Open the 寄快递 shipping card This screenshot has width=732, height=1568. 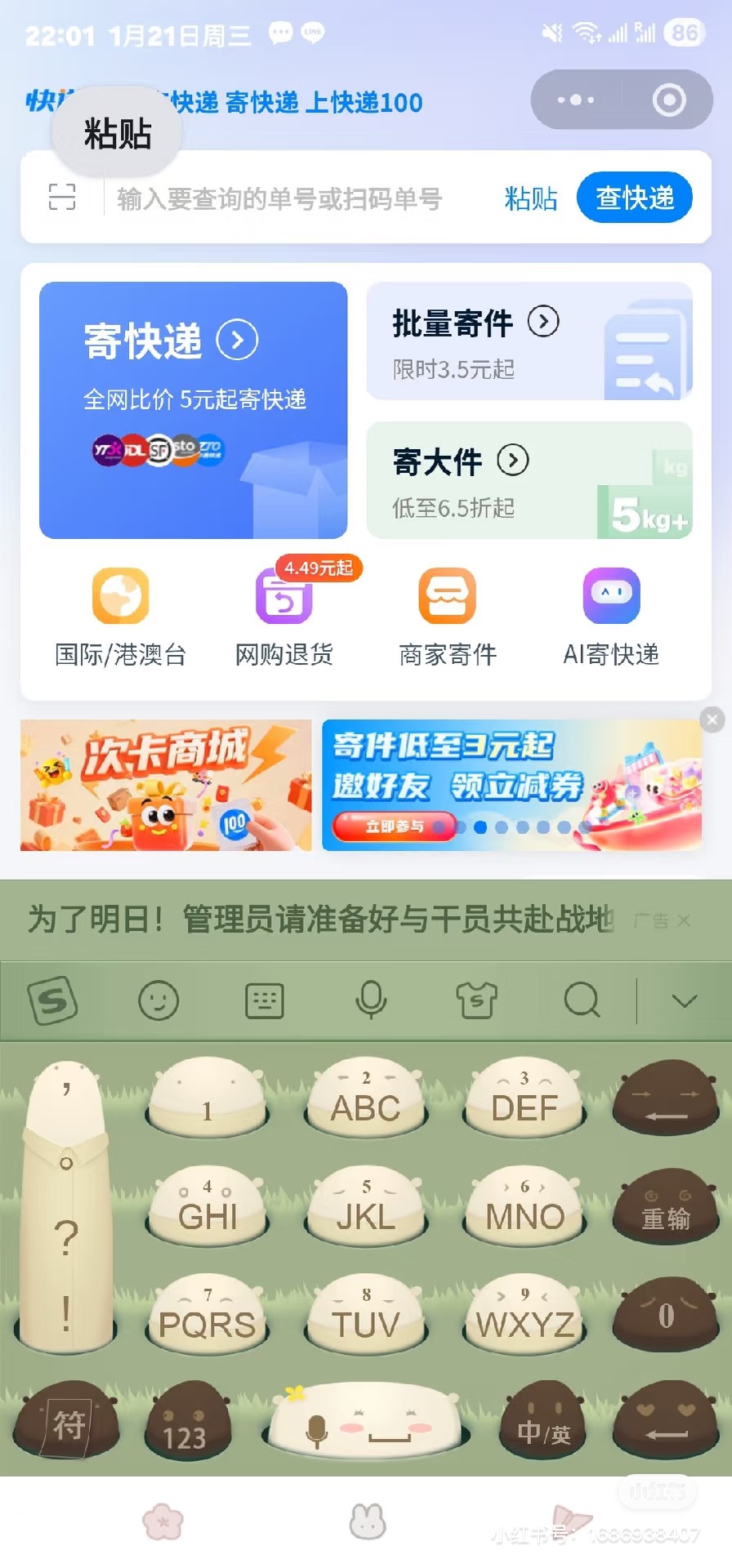pos(194,410)
